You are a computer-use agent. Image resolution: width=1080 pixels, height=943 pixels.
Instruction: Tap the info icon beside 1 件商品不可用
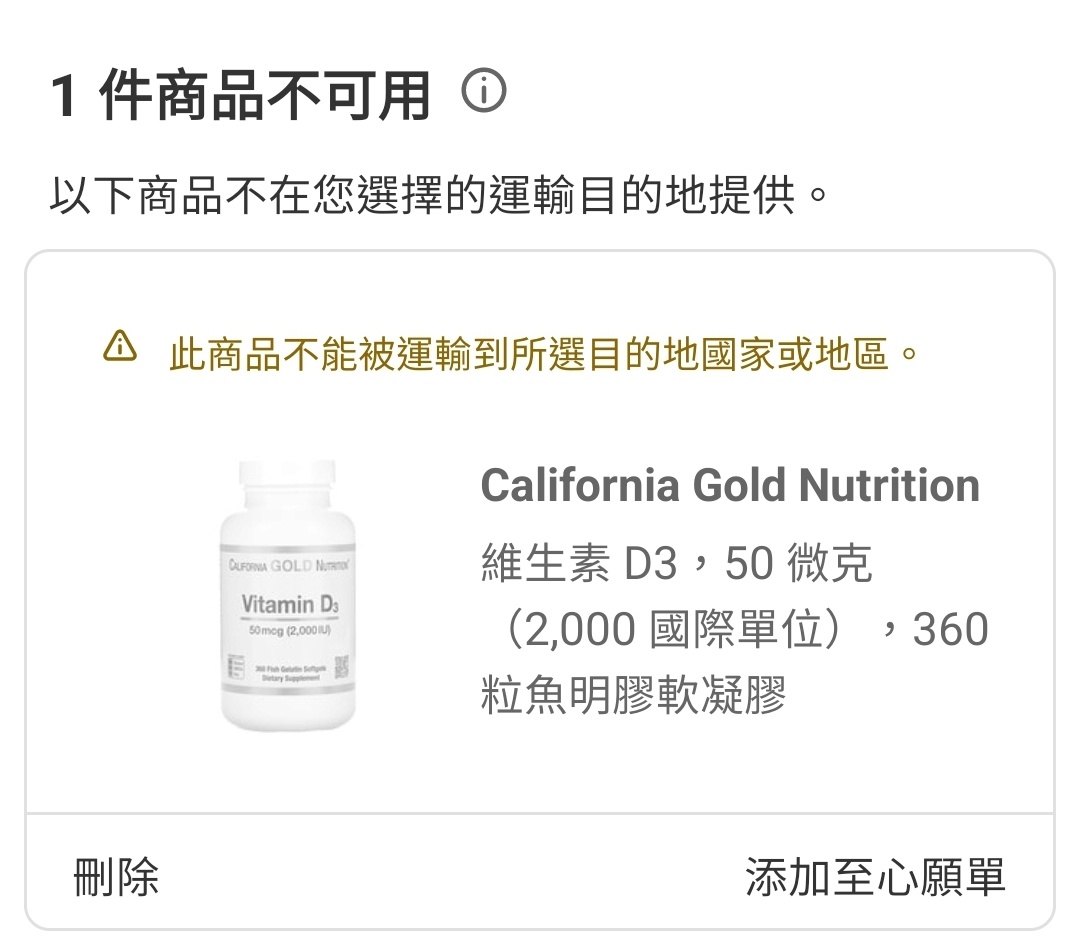(484, 94)
